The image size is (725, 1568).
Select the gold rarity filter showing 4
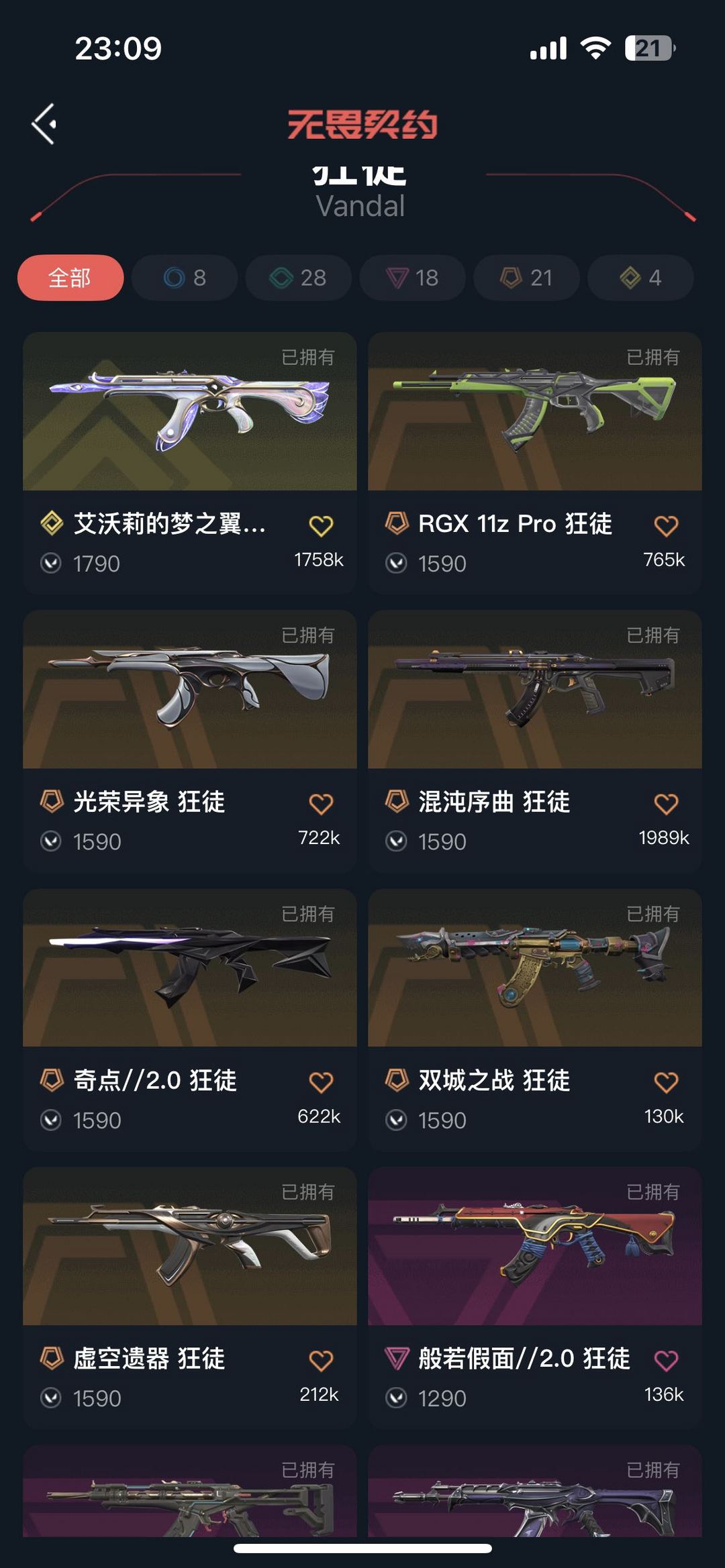pos(640,278)
